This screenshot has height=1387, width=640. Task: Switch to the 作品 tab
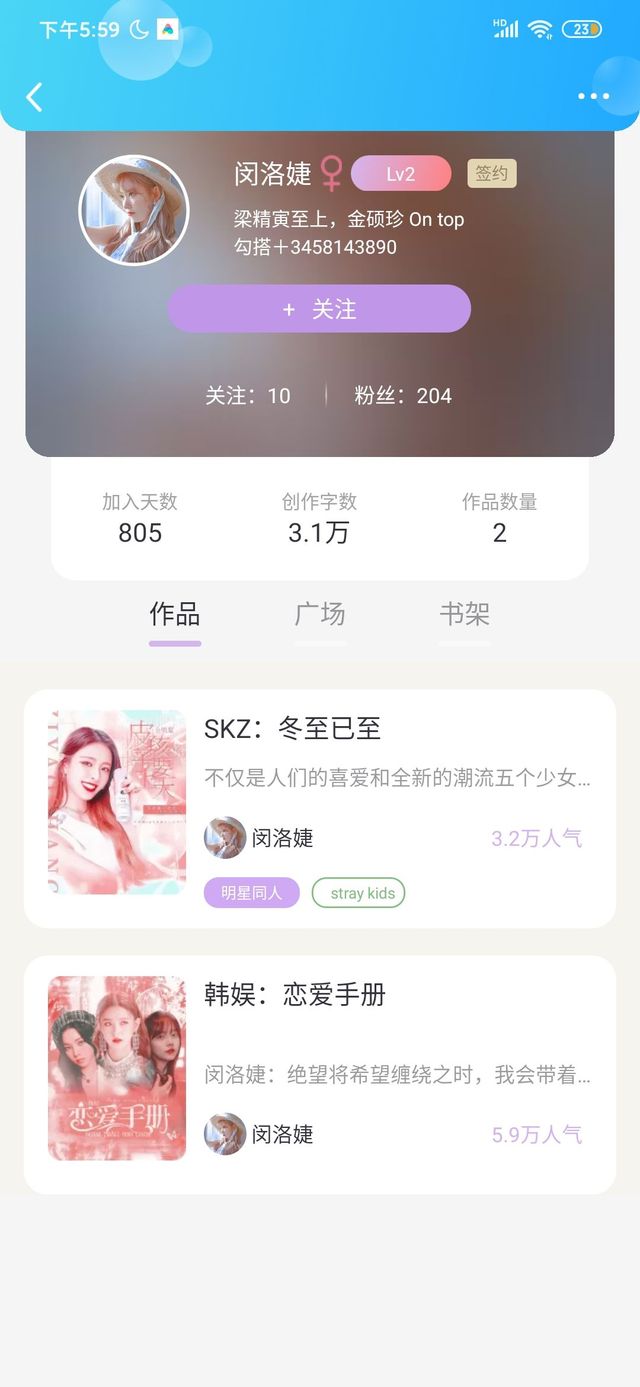[x=175, y=614]
